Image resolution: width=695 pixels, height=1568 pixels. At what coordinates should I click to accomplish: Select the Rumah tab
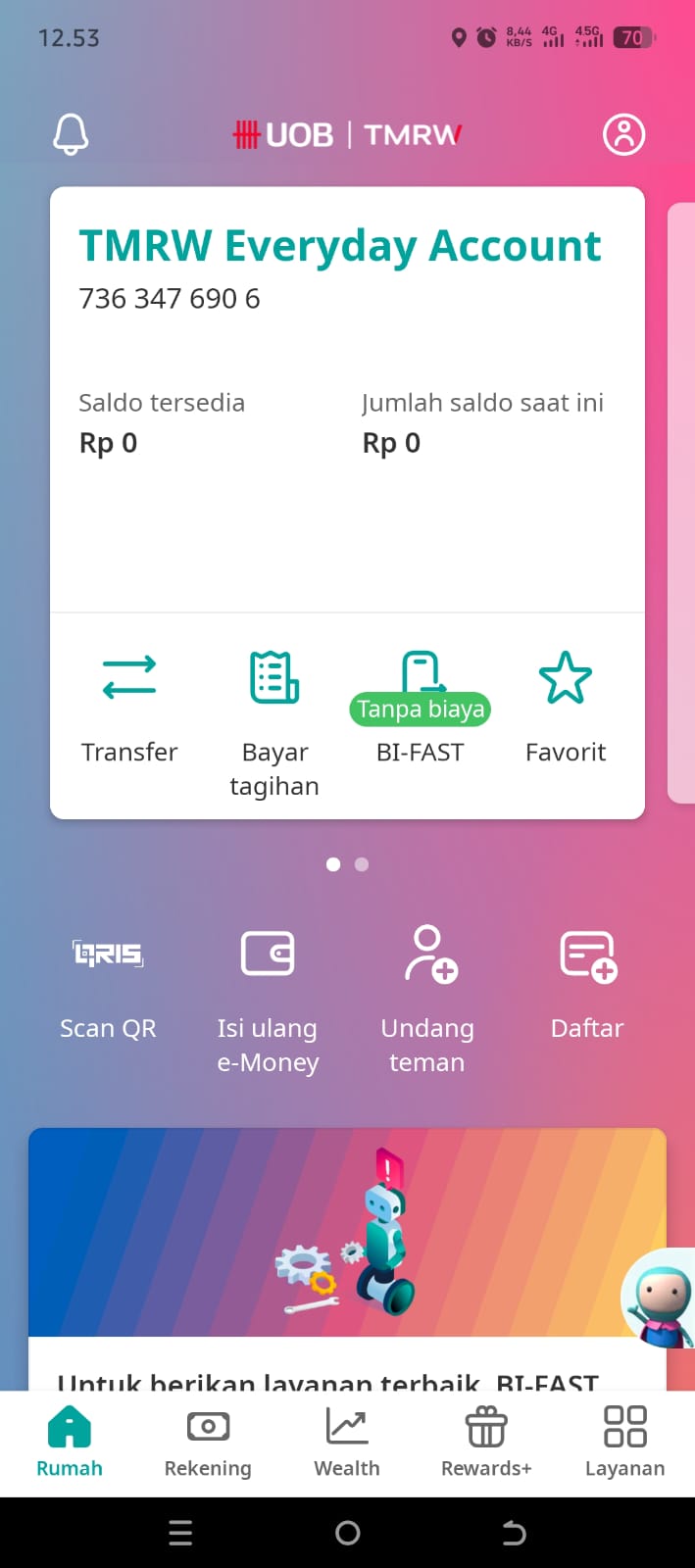click(70, 1442)
